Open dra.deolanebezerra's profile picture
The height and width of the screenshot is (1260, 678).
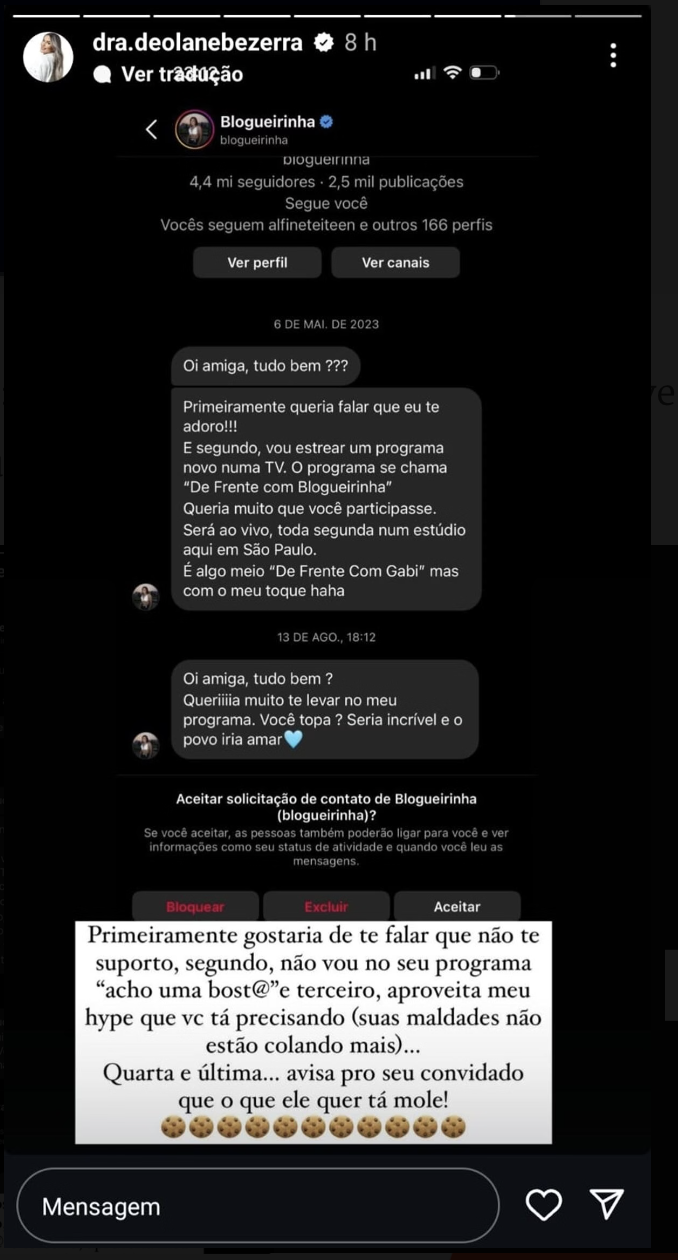tap(48, 57)
